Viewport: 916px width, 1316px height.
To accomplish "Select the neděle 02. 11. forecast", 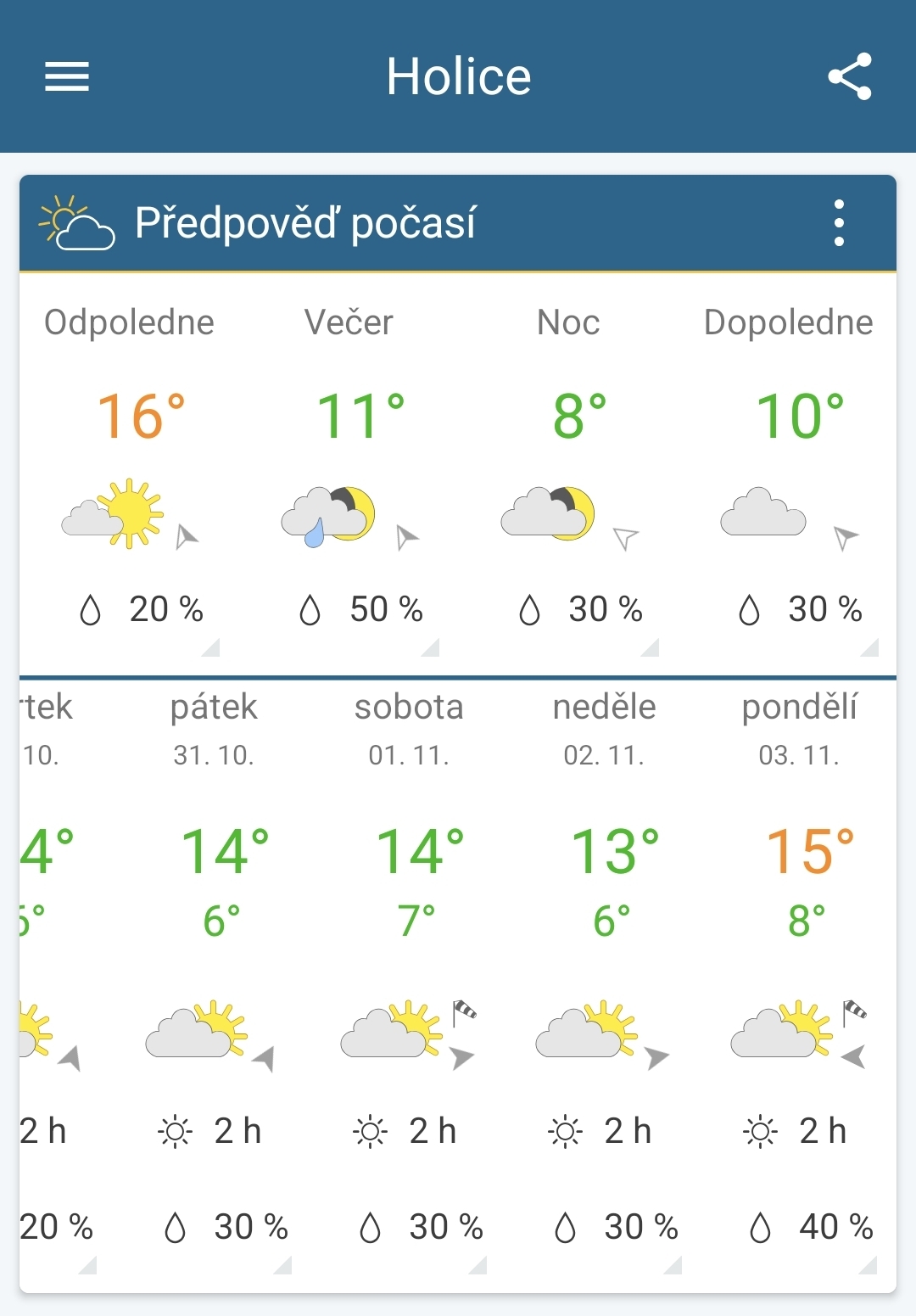I will click(605, 976).
